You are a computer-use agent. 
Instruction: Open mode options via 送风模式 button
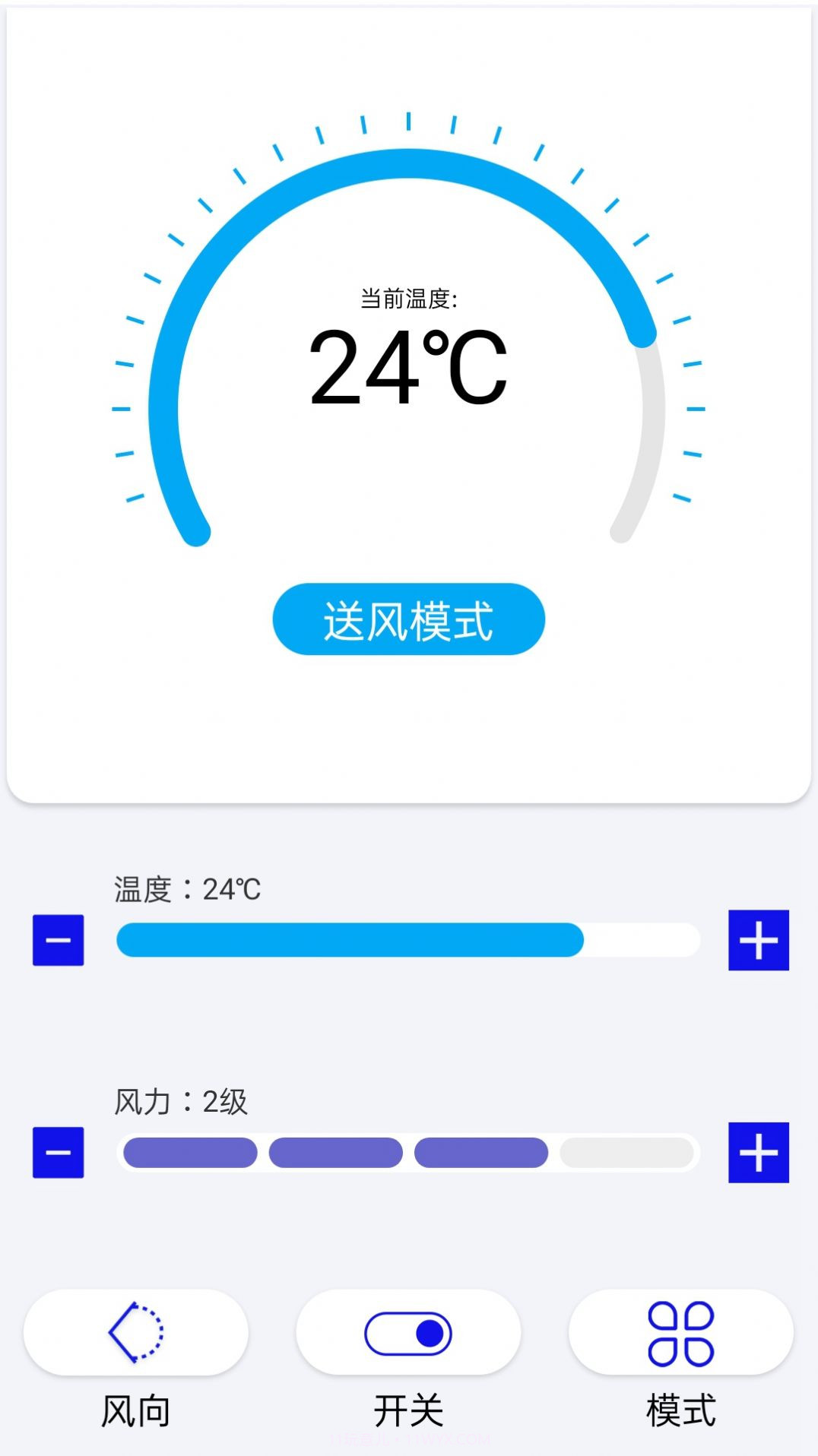pos(408,620)
